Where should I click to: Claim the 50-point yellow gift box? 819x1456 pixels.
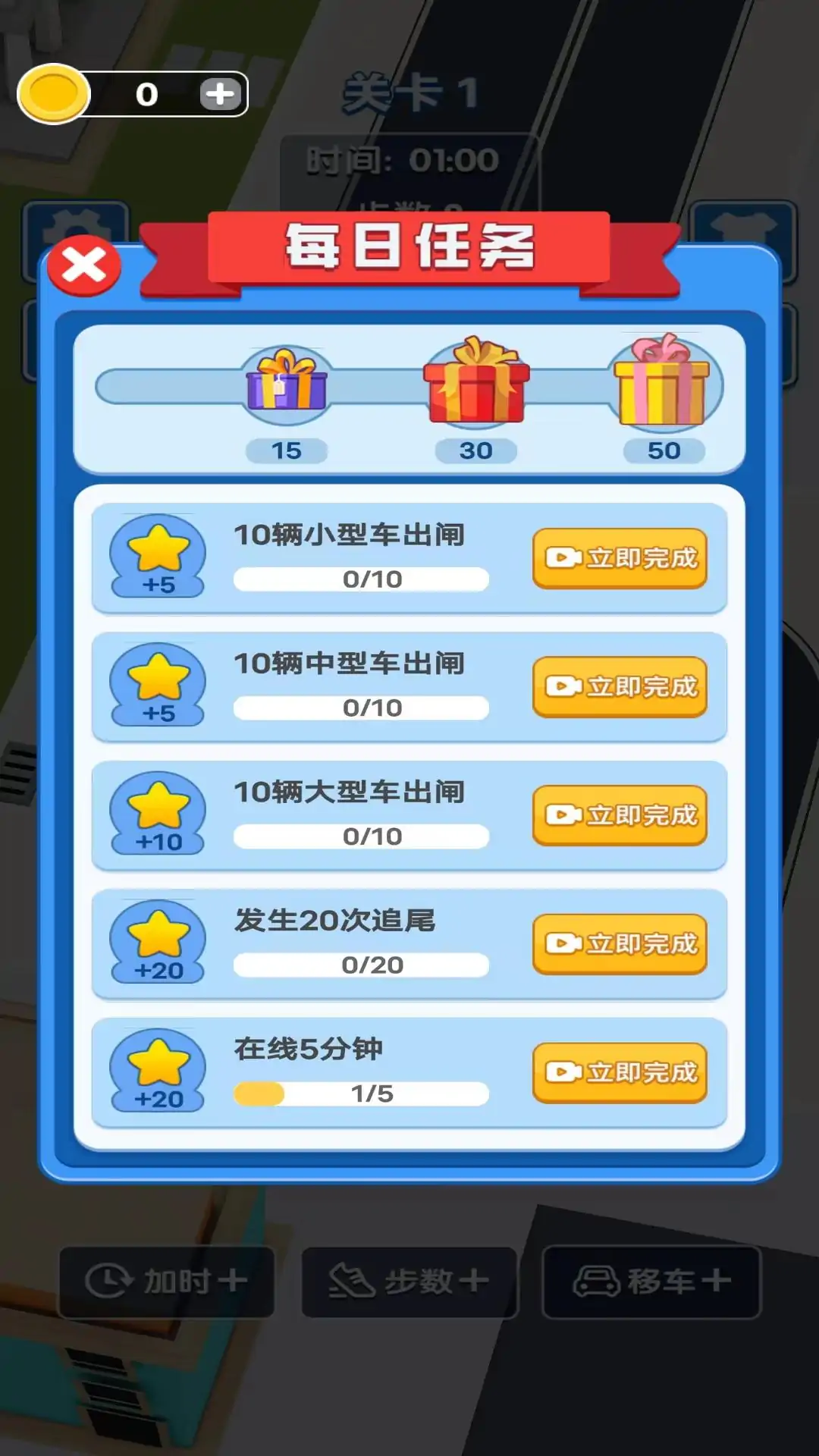click(x=663, y=382)
